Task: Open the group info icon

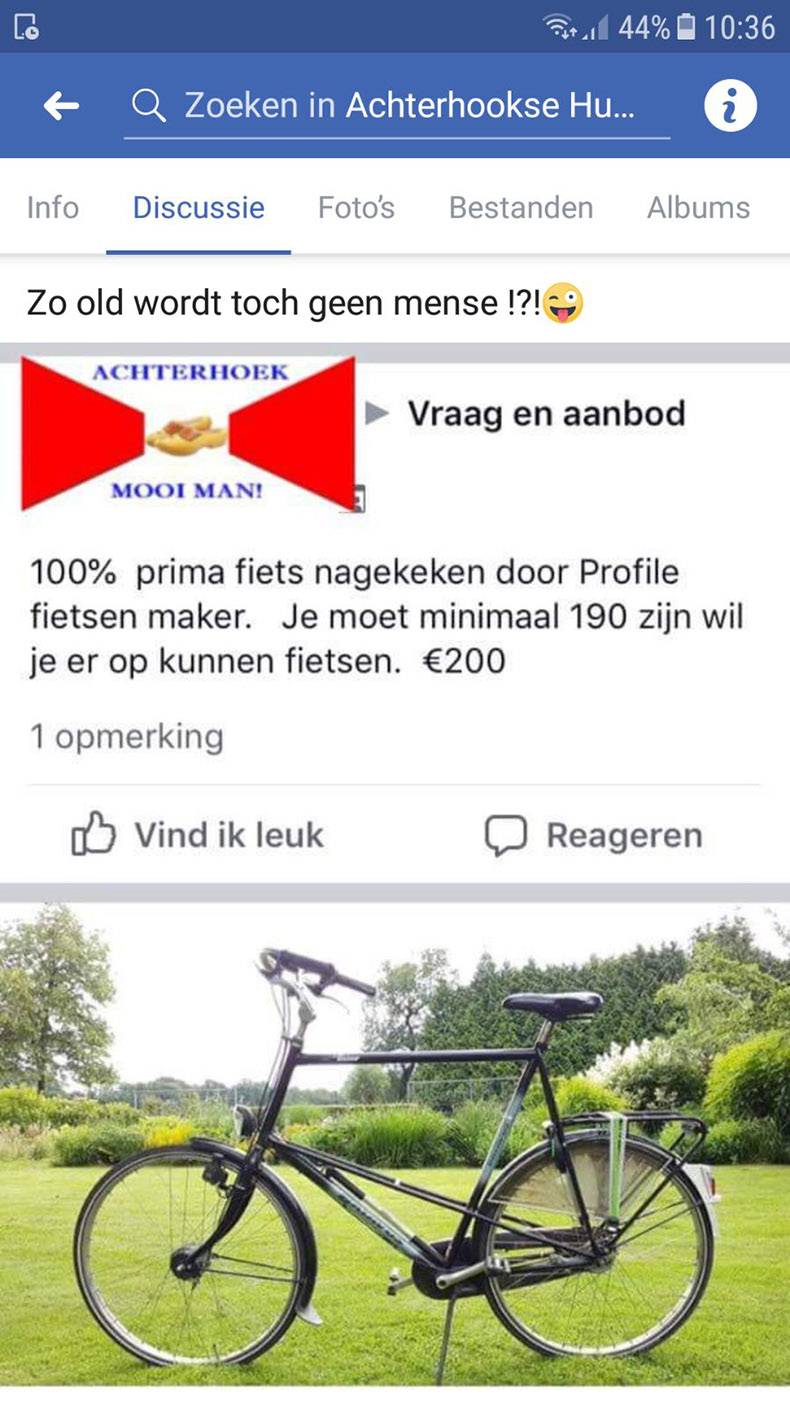Action: click(730, 106)
